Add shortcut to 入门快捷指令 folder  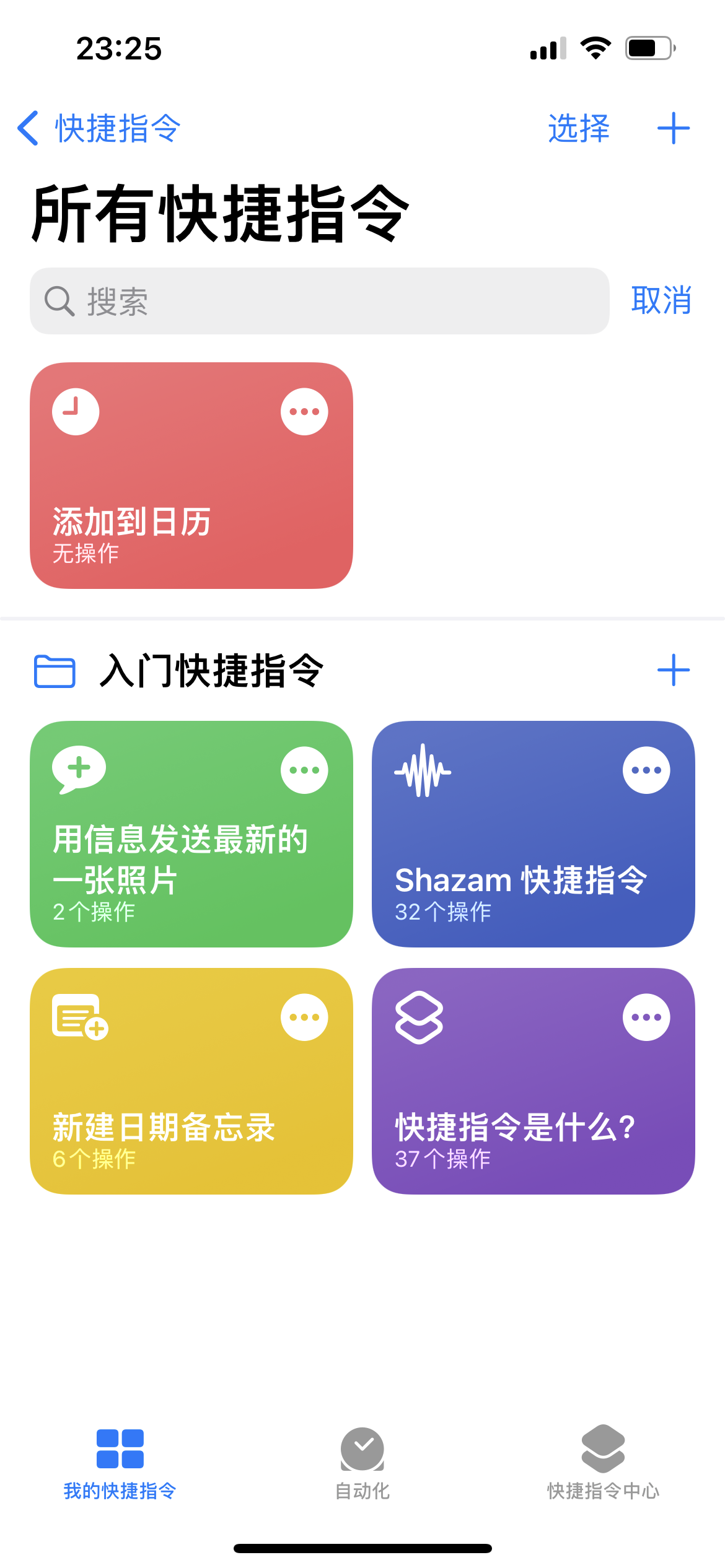click(674, 670)
